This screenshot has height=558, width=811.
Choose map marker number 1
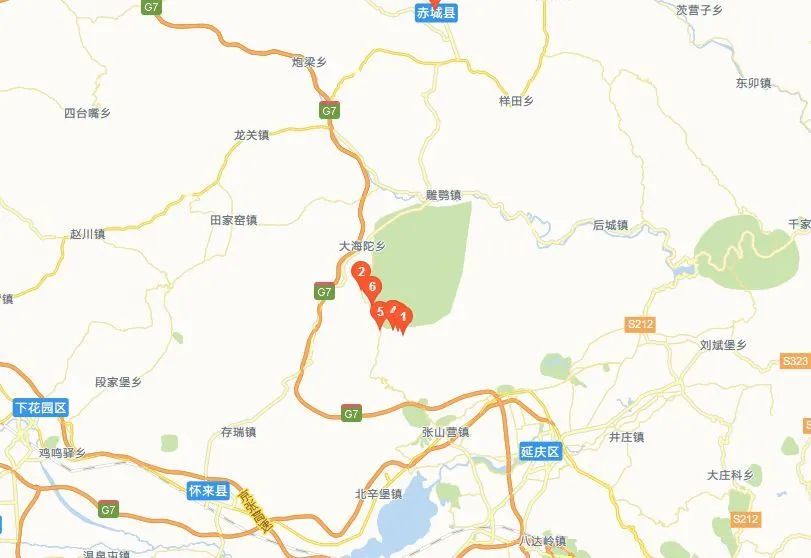(403, 318)
